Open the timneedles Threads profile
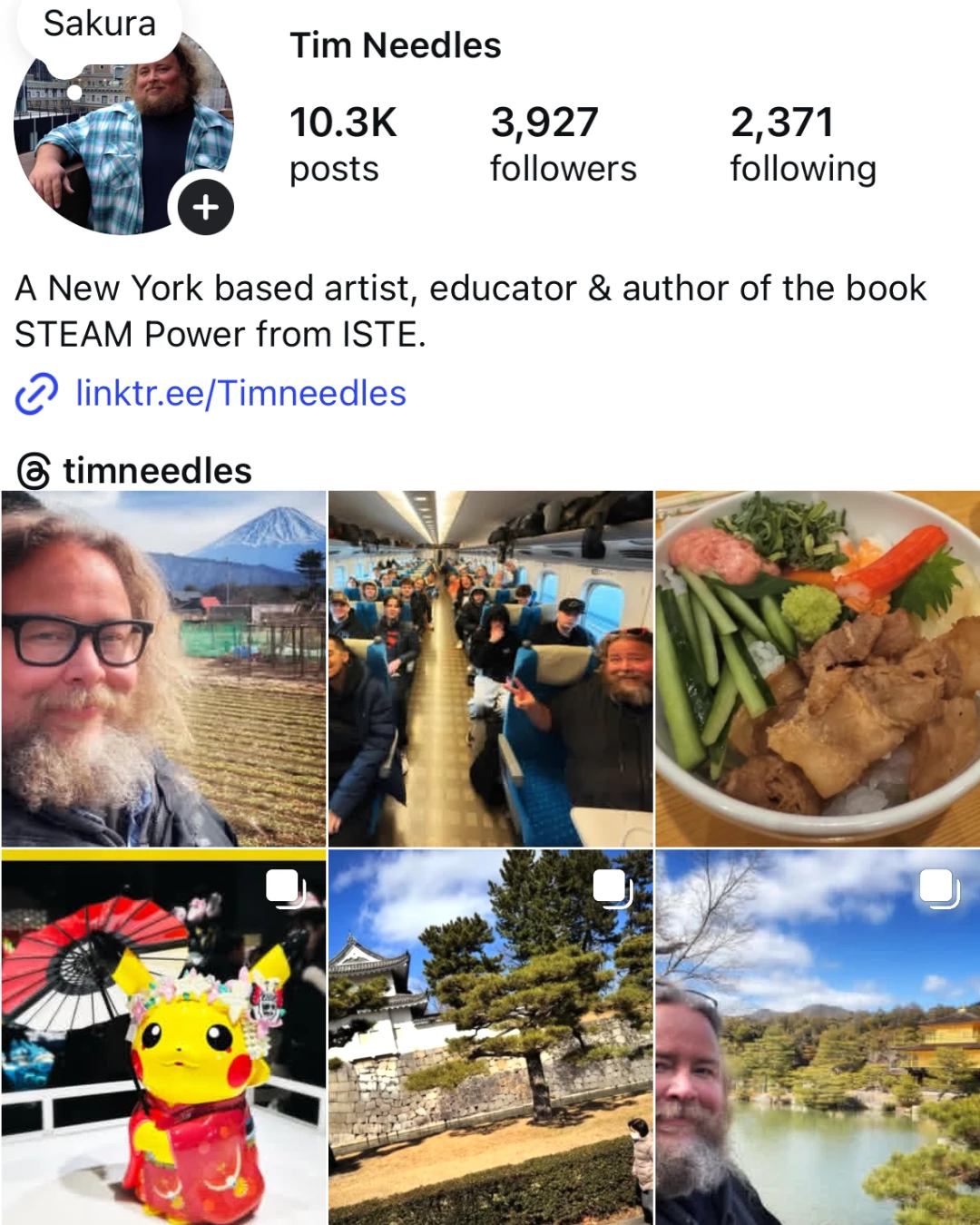 pyautogui.click(x=156, y=471)
